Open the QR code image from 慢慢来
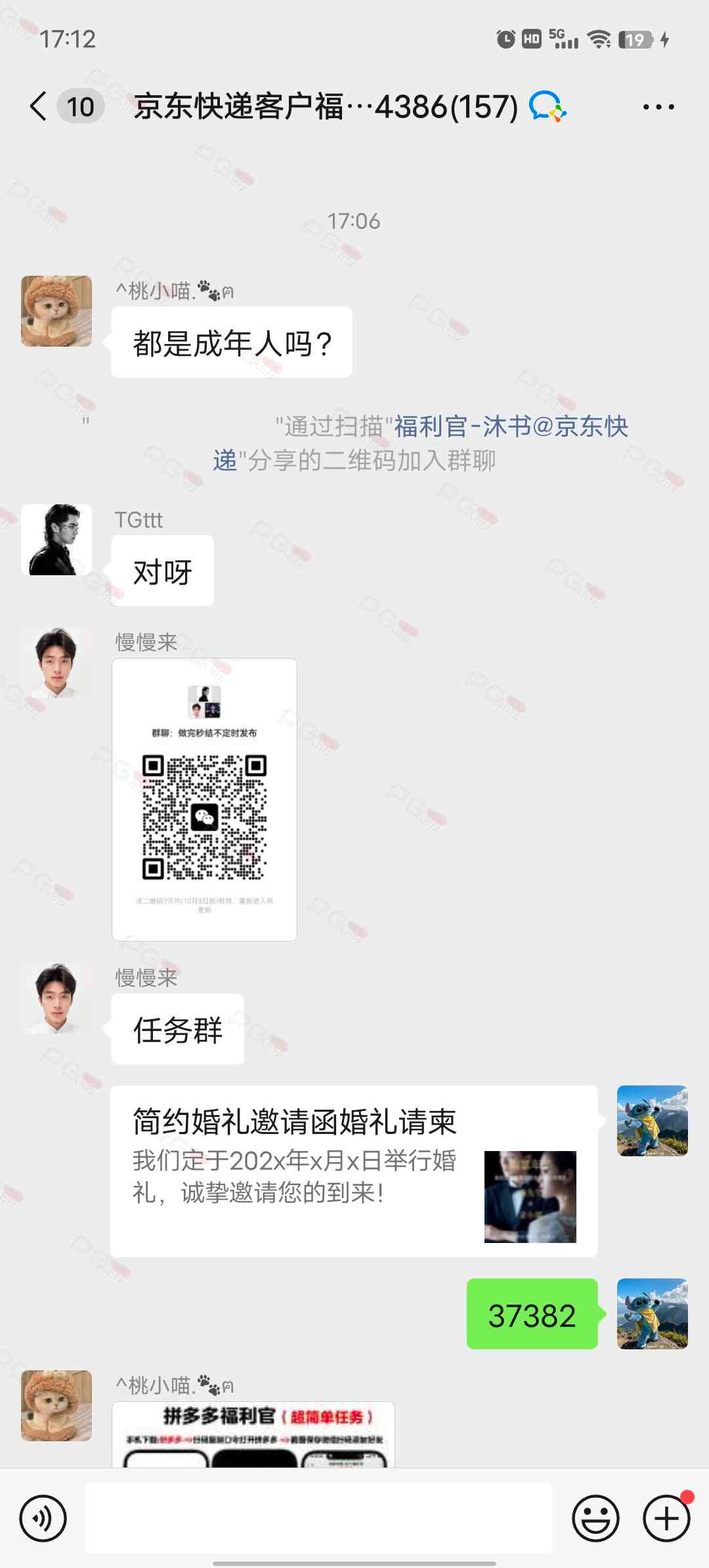This screenshot has height=1568, width=709. (x=204, y=799)
